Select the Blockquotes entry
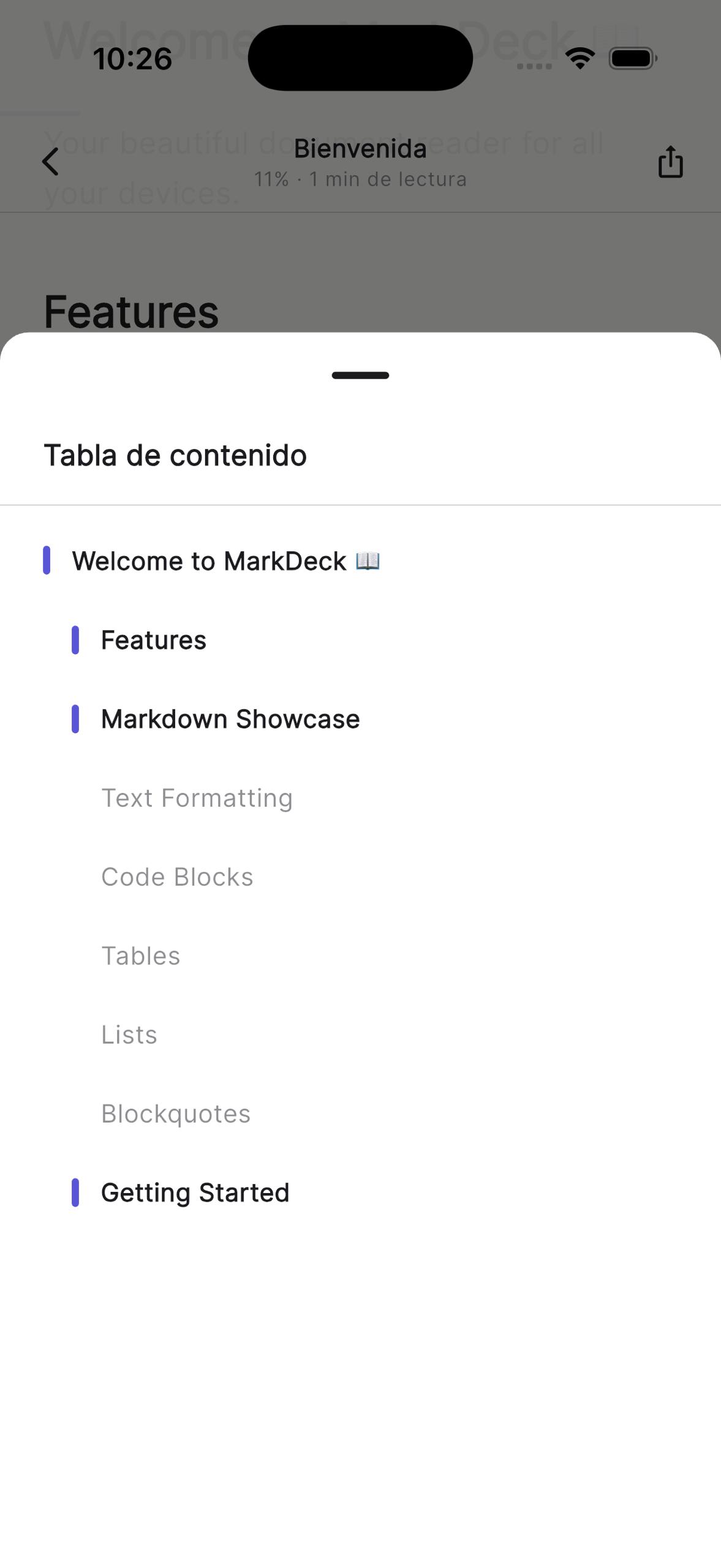Screen dimensions: 721x1568 click(x=176, y=1112)
